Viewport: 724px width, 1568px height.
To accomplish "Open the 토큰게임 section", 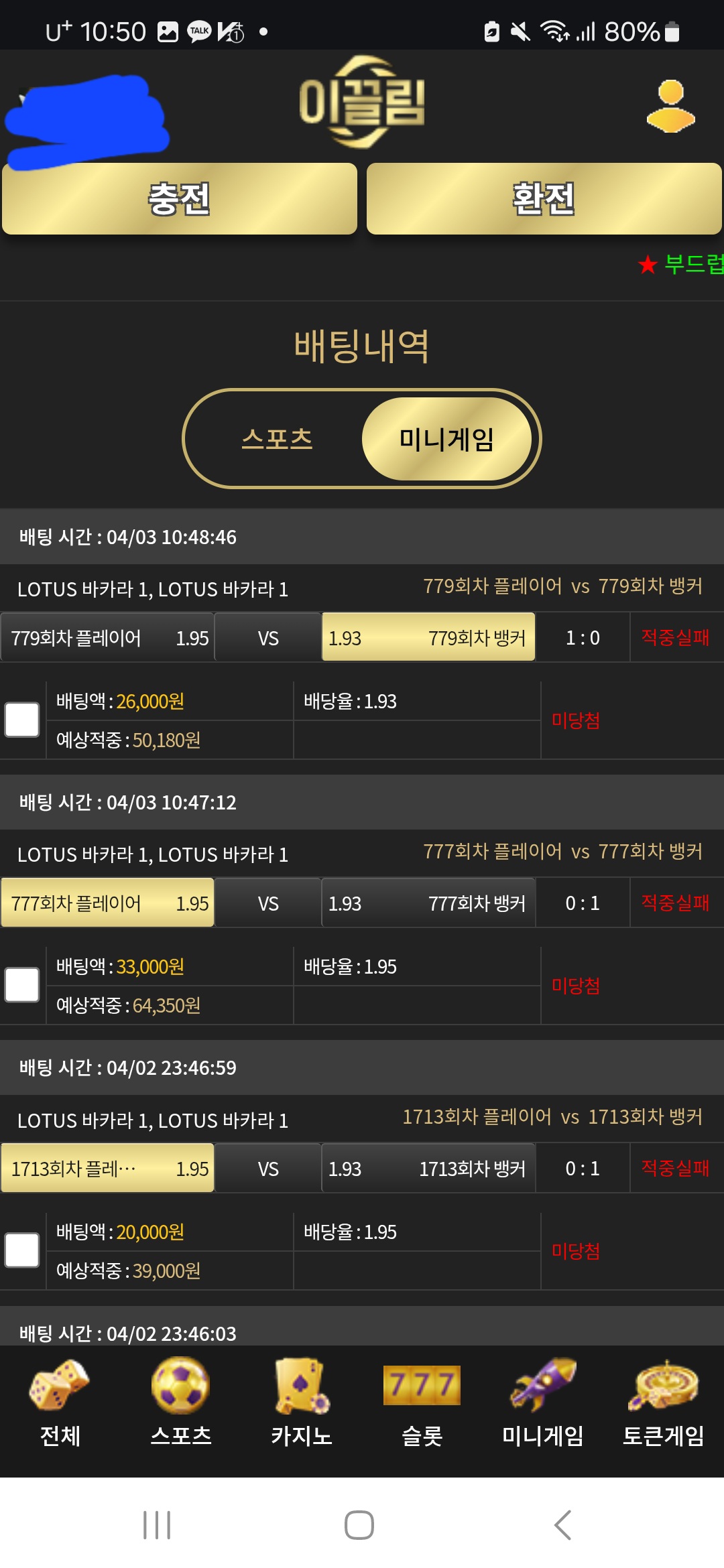I will (664, 1403).
